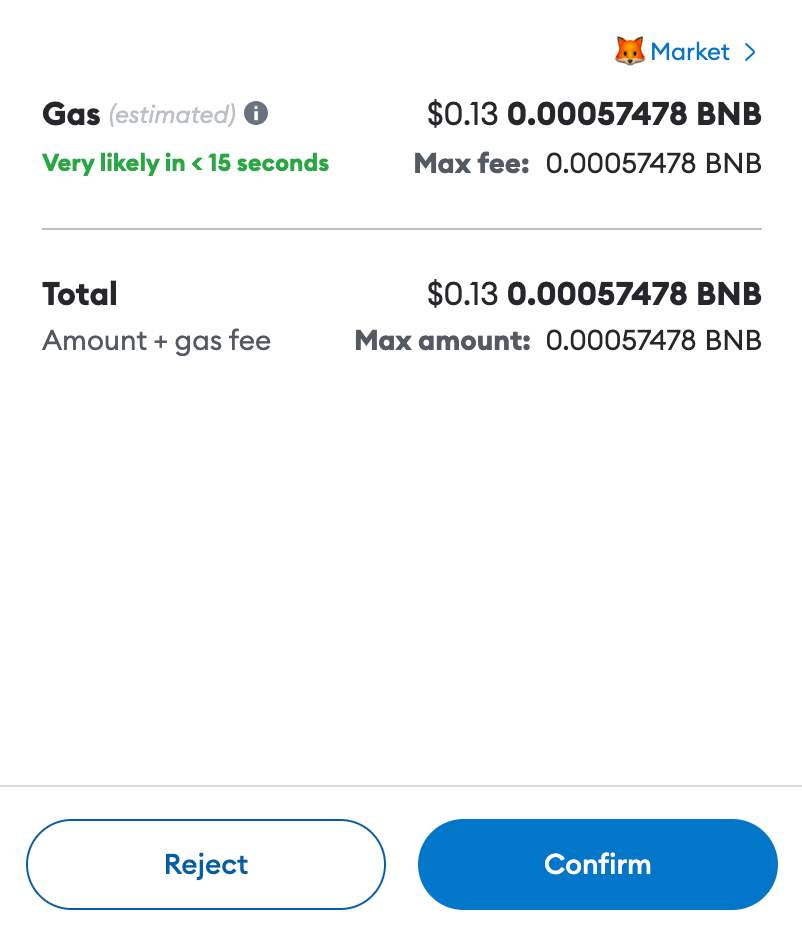Image resolution: width=802 pixels, height=932 pixels.
Task: Confirm the transaction
Action: tap(597, 864)
